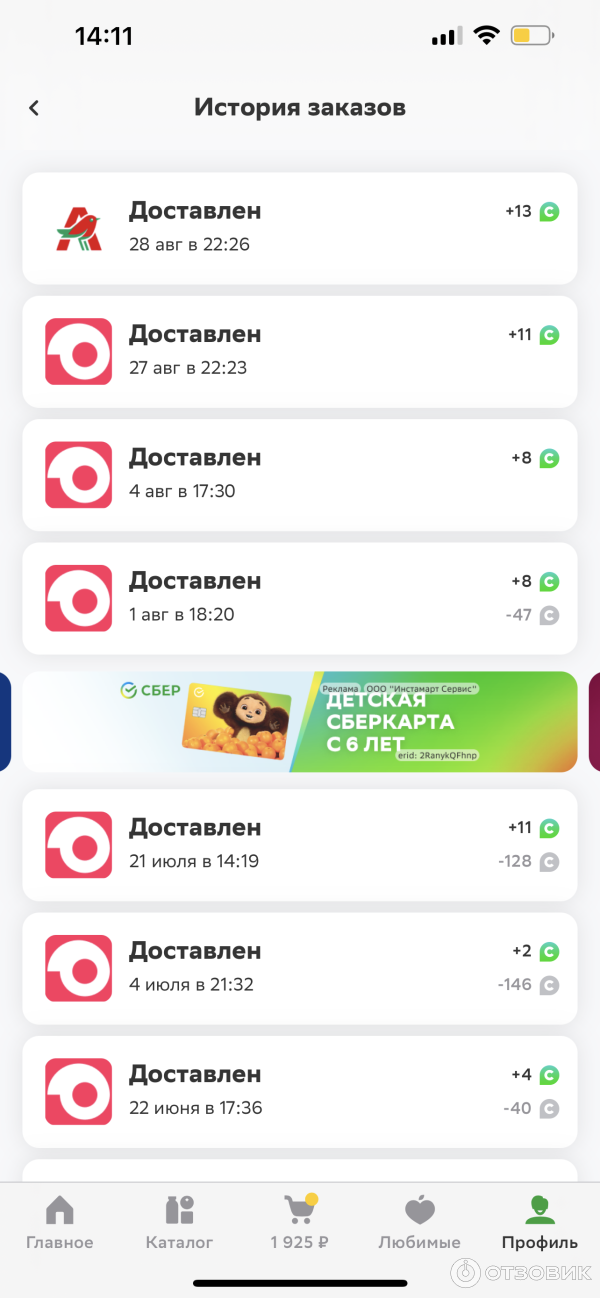
Task: Show order from 21 июля в 14:19
Action: tap(300, 845)
